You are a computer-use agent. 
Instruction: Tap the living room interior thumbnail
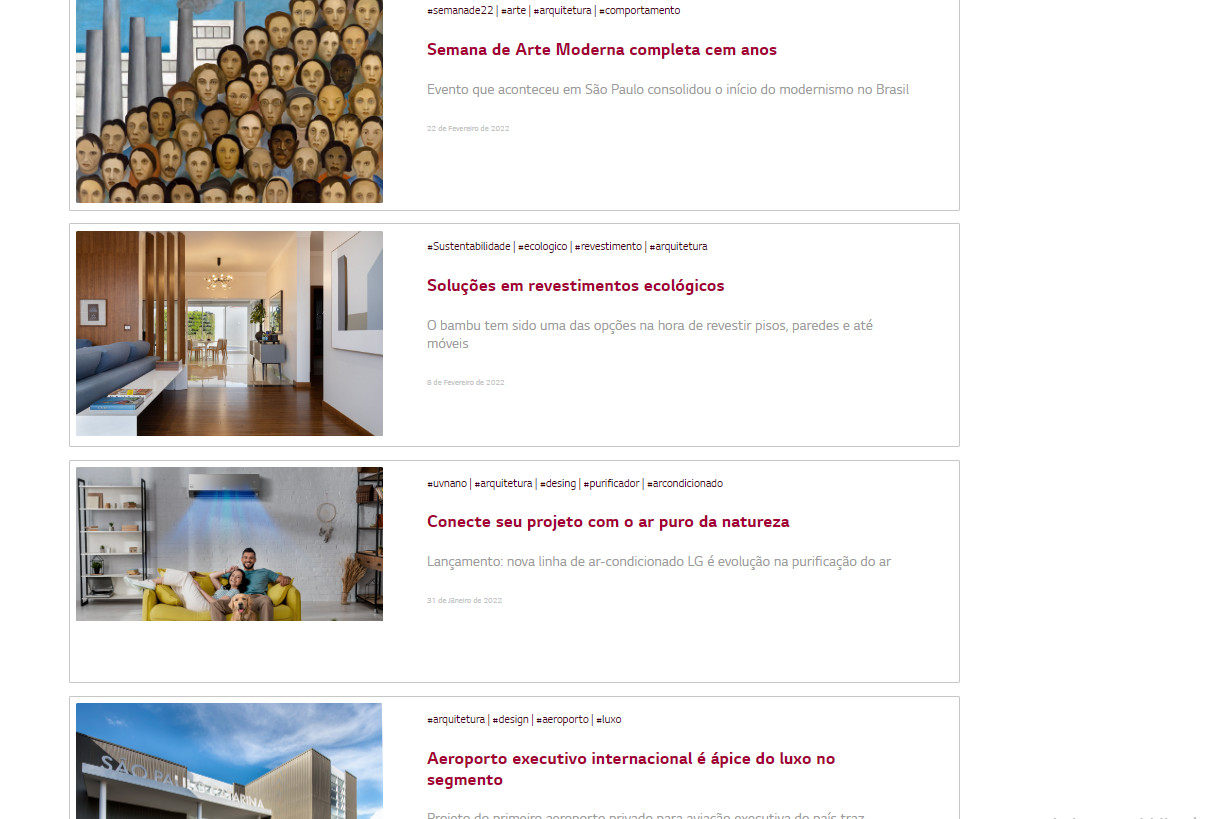point(229,333)
